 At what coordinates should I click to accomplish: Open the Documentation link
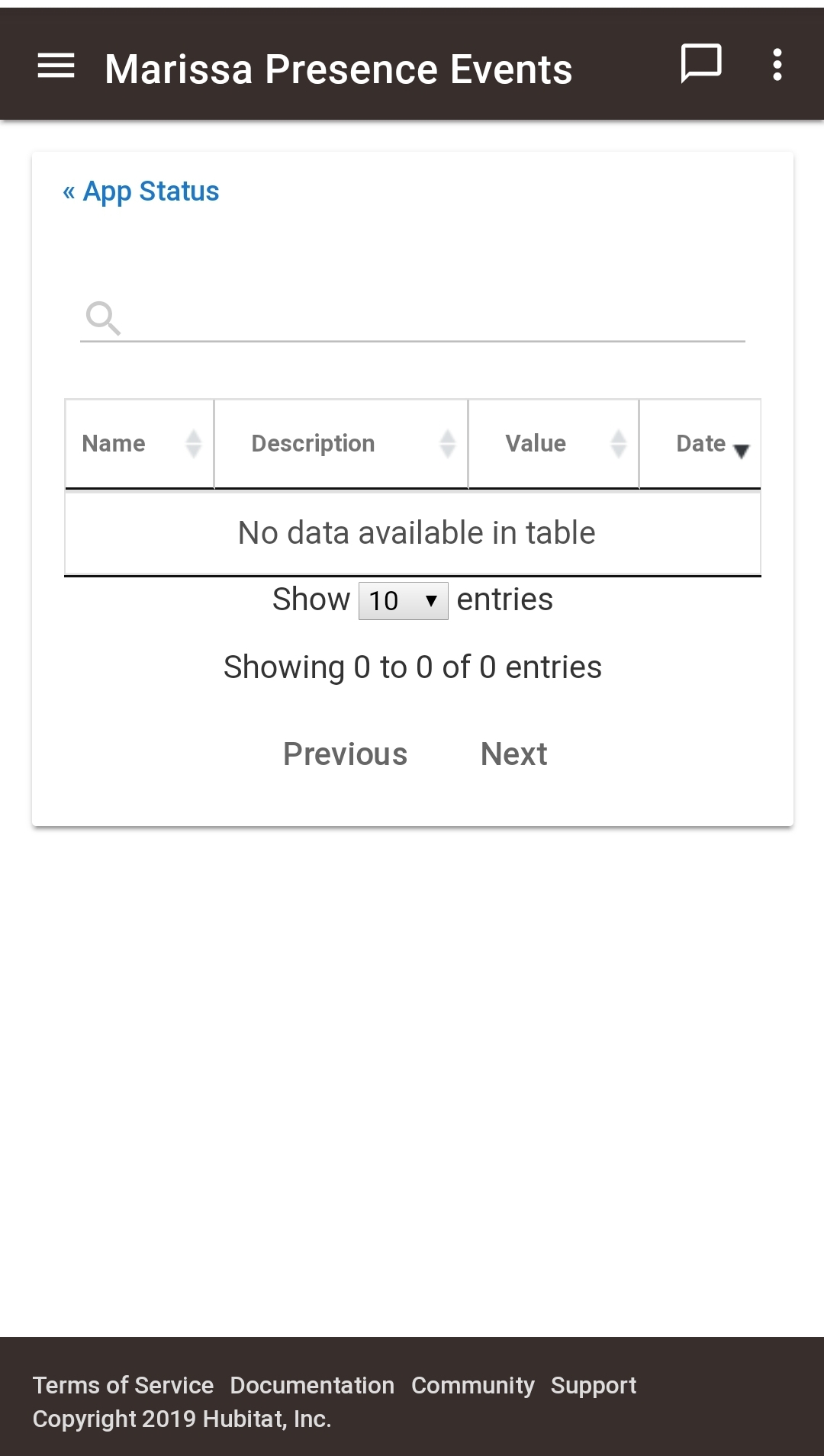312,1385
